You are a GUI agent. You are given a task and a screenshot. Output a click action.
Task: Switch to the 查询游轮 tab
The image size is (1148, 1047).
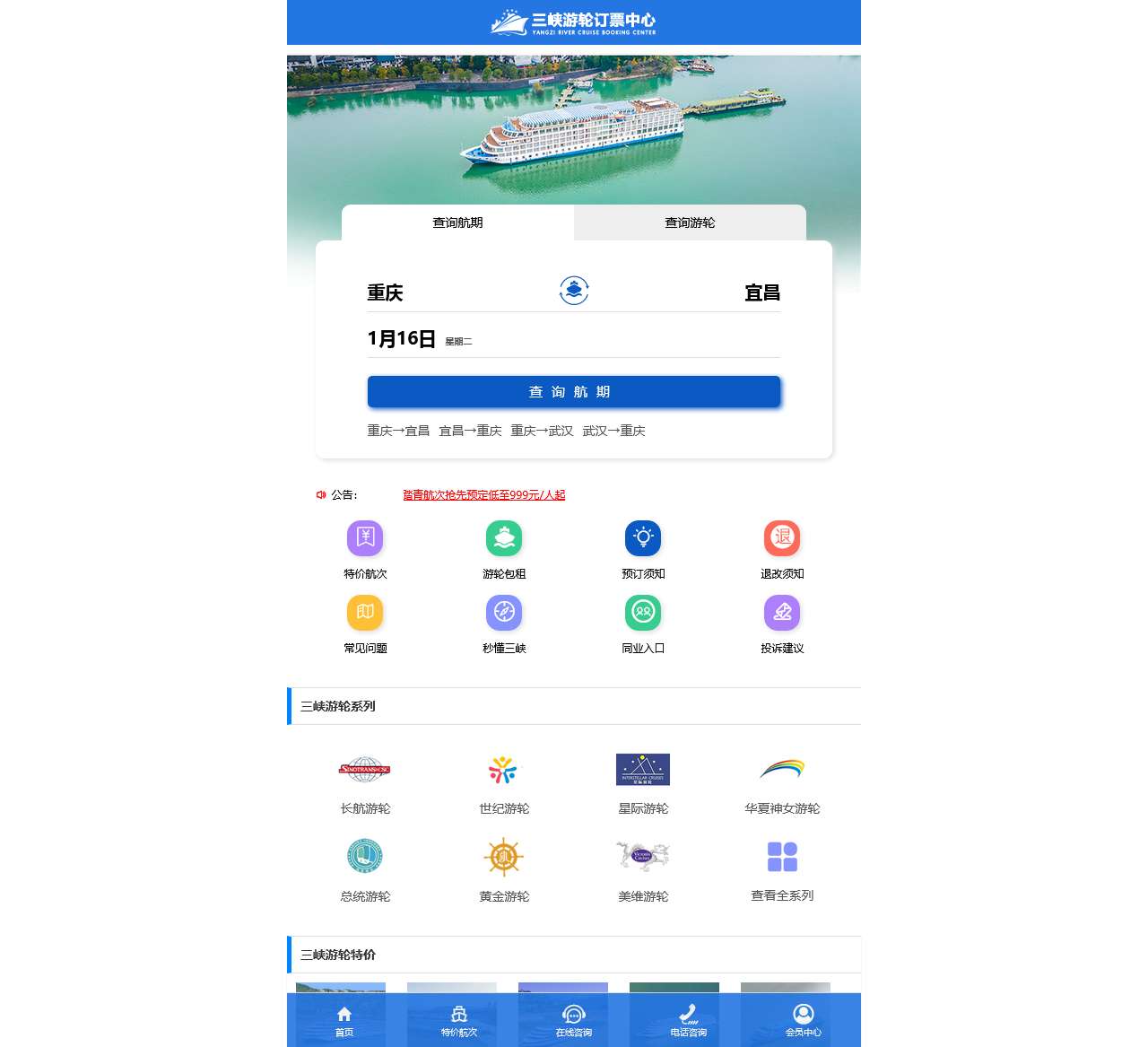click(x=690, y=222)
